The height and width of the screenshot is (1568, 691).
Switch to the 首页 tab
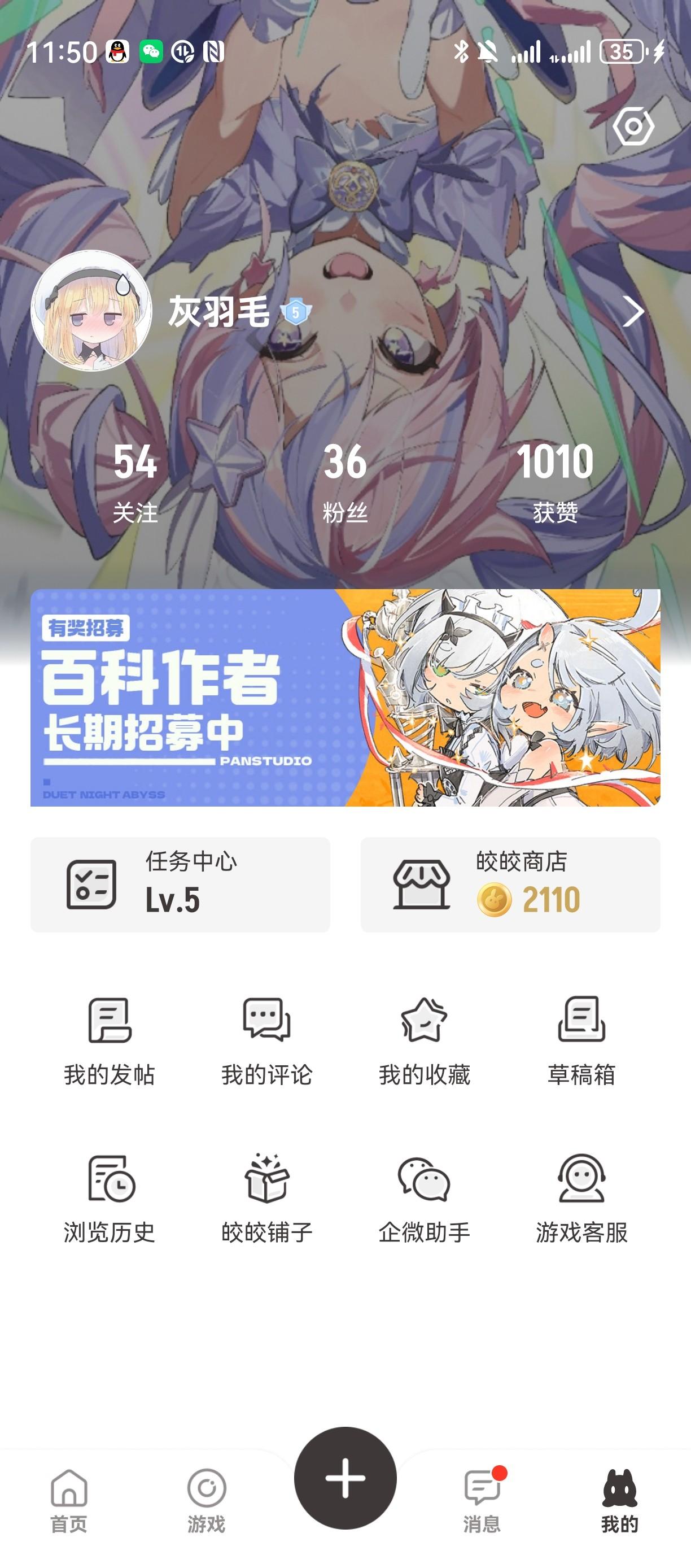point(69,1501)
